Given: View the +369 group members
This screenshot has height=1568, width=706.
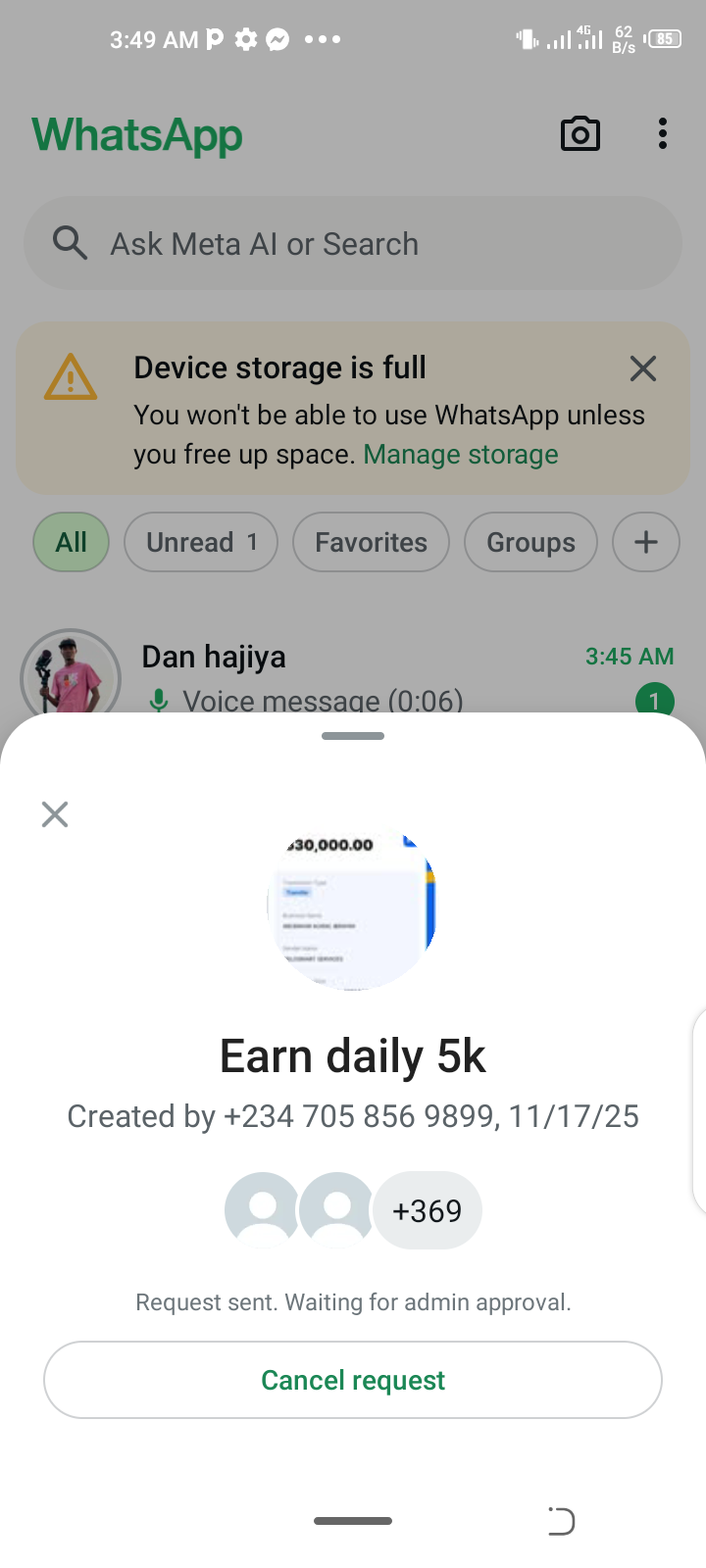Looking at the screenshot, I should [427, 1211].
